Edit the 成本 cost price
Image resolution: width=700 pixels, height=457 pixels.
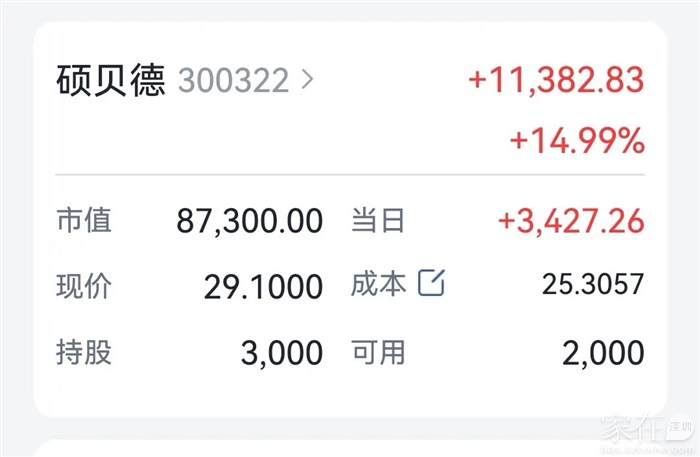pos(431,283)
